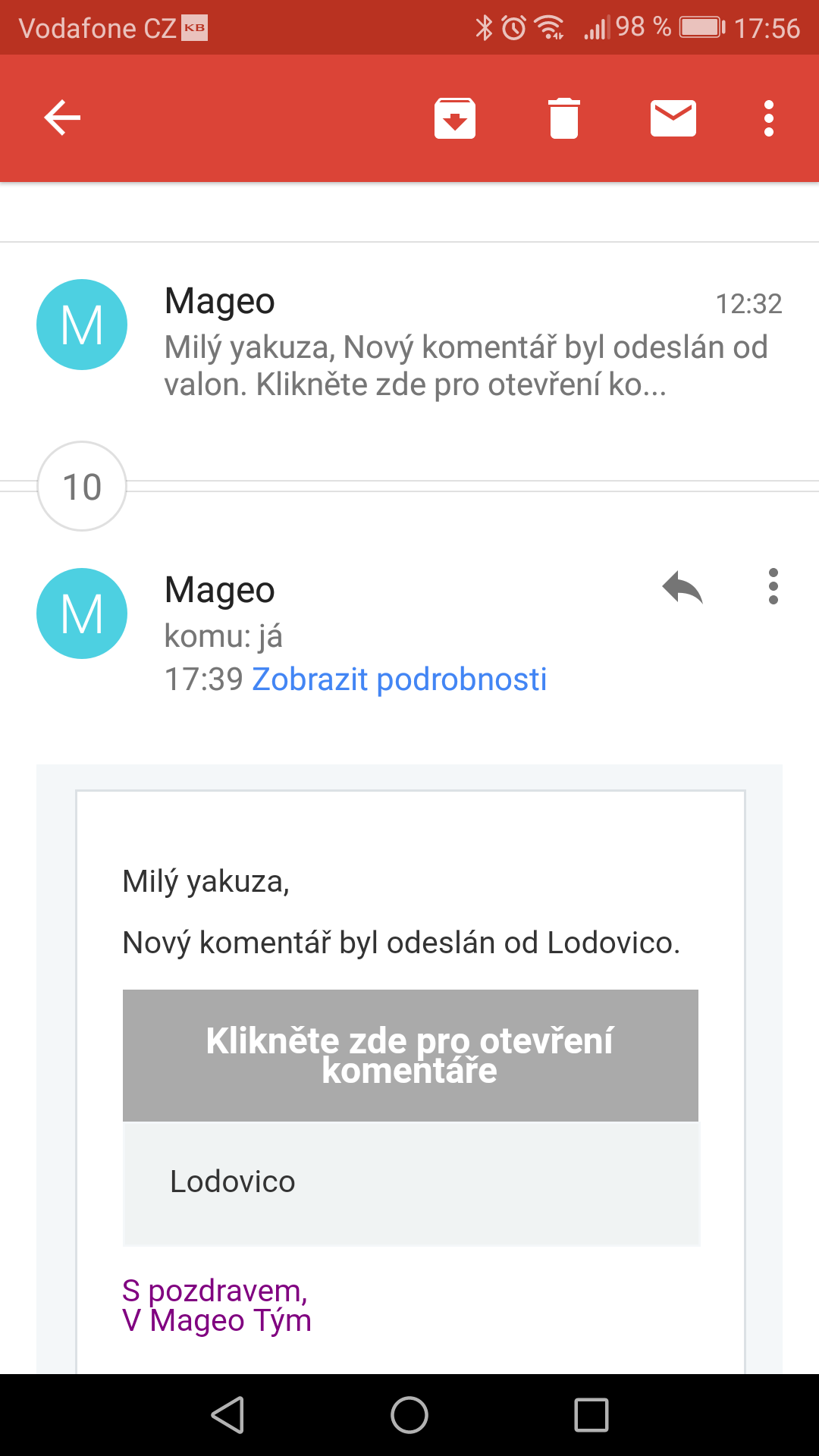Expand the collapsed Mageo message from 12:32
The width and height of the screenshot is (819, 1456).
click(x=409, y=343)
